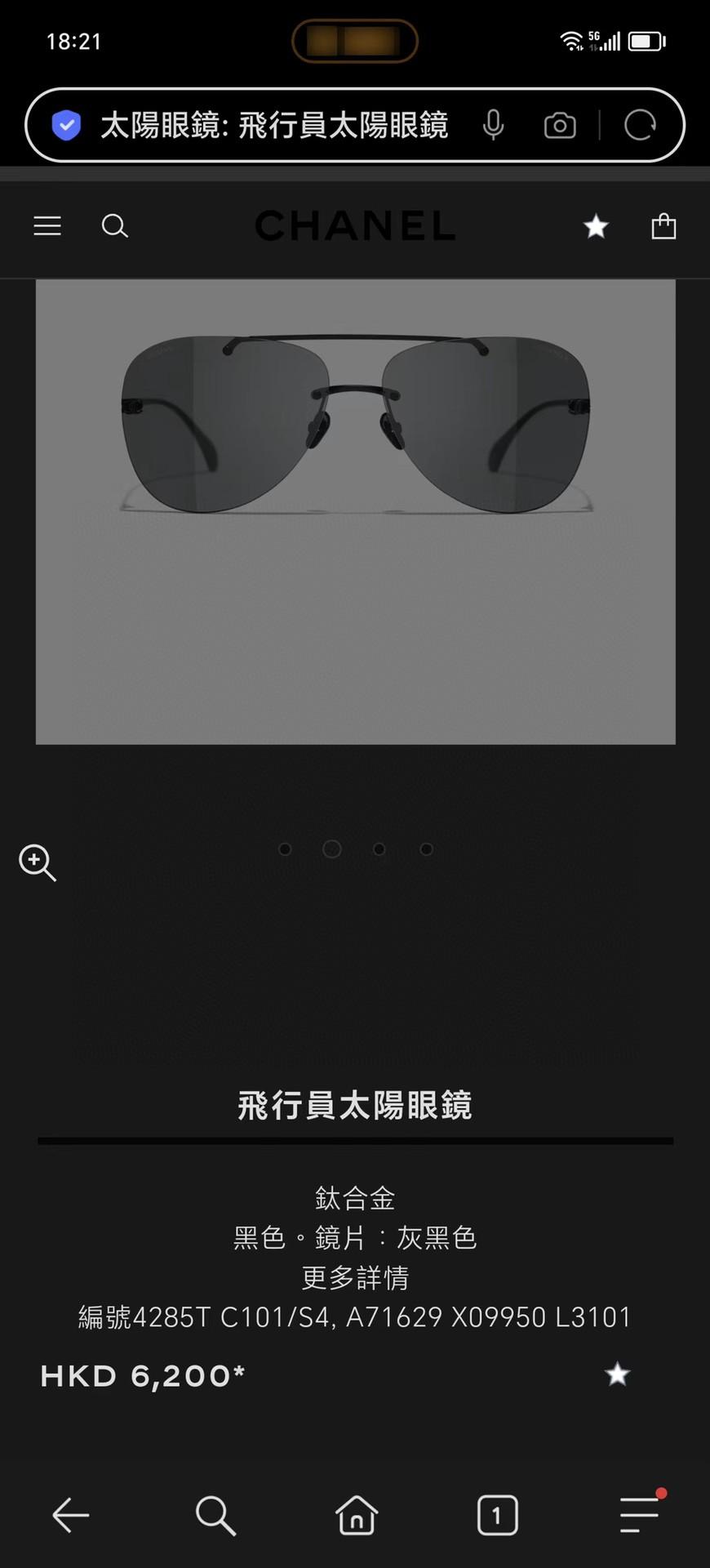Open camera search in address bar
This screenshot has height=1568, width=710.
click(x=560, y=126)
